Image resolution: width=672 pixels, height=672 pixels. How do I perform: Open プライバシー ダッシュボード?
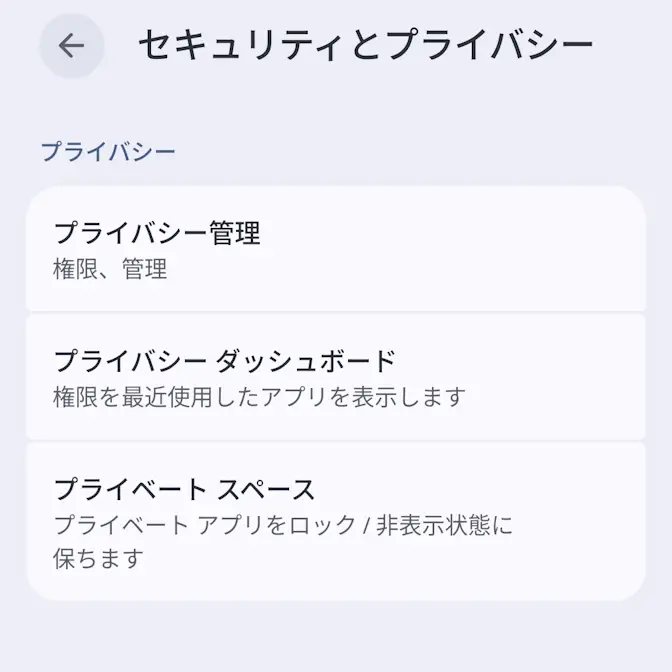[335, 377]
